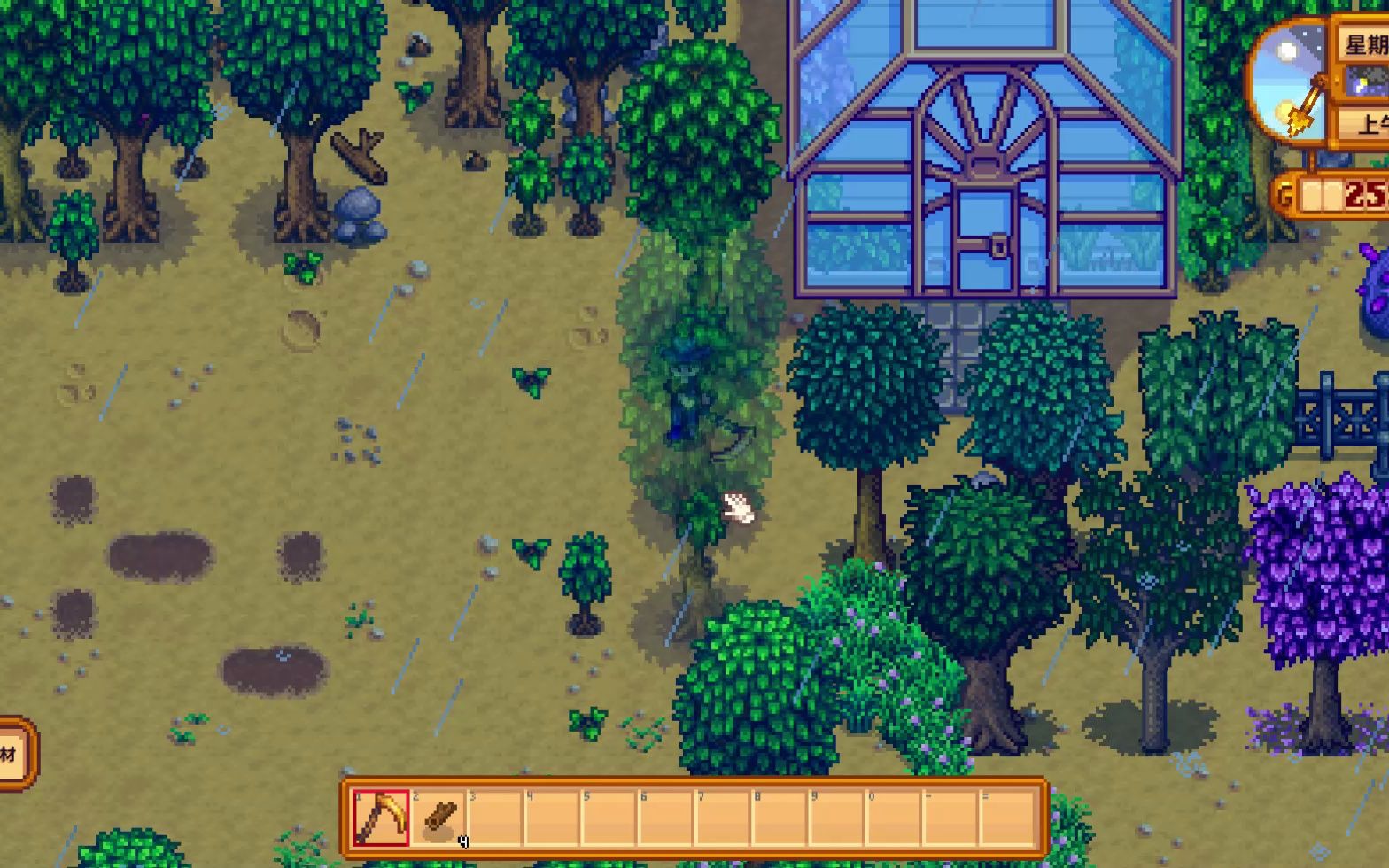The height and width of the screenshot is (868, 1389).
Task: Tap empty hotbar slot 5
Action: pyautogui.click(x=609, y=818)
